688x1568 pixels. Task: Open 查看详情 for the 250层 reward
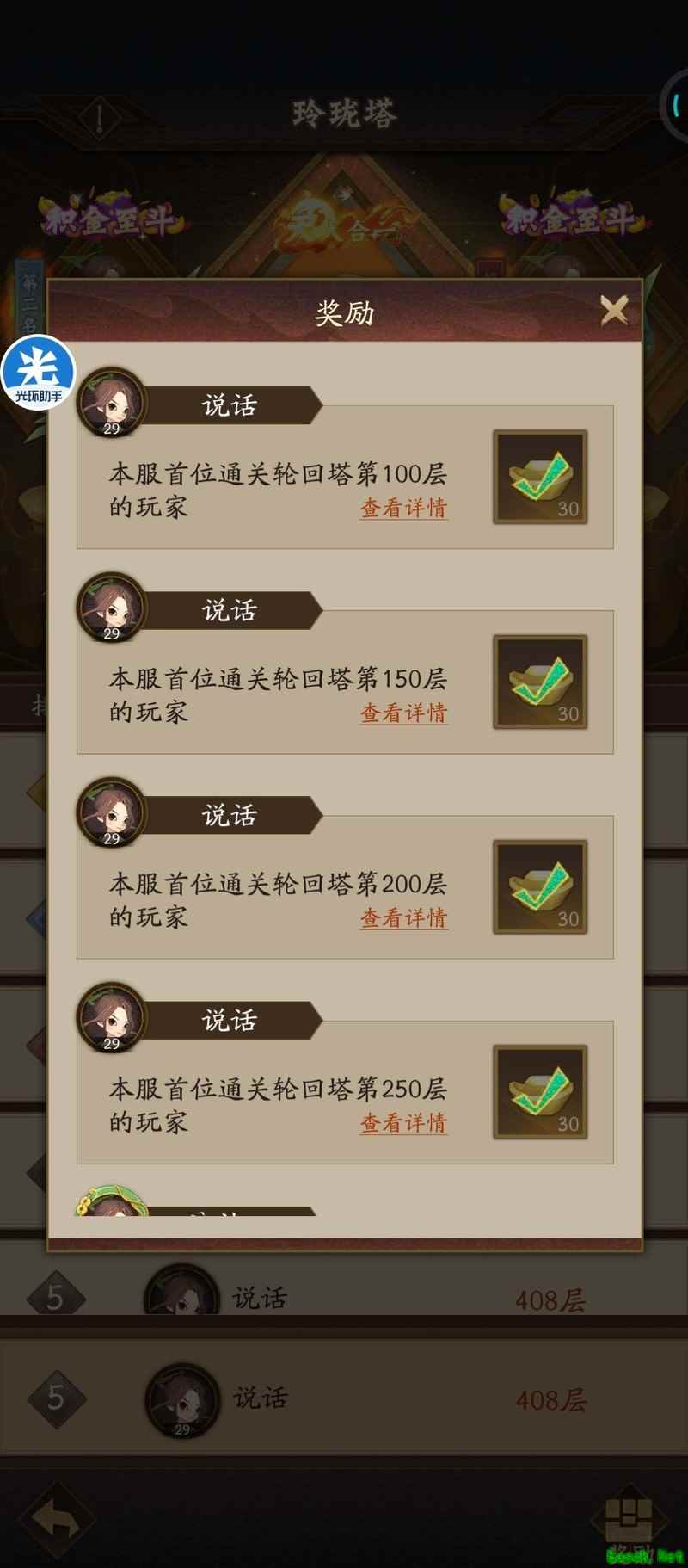403,1122
